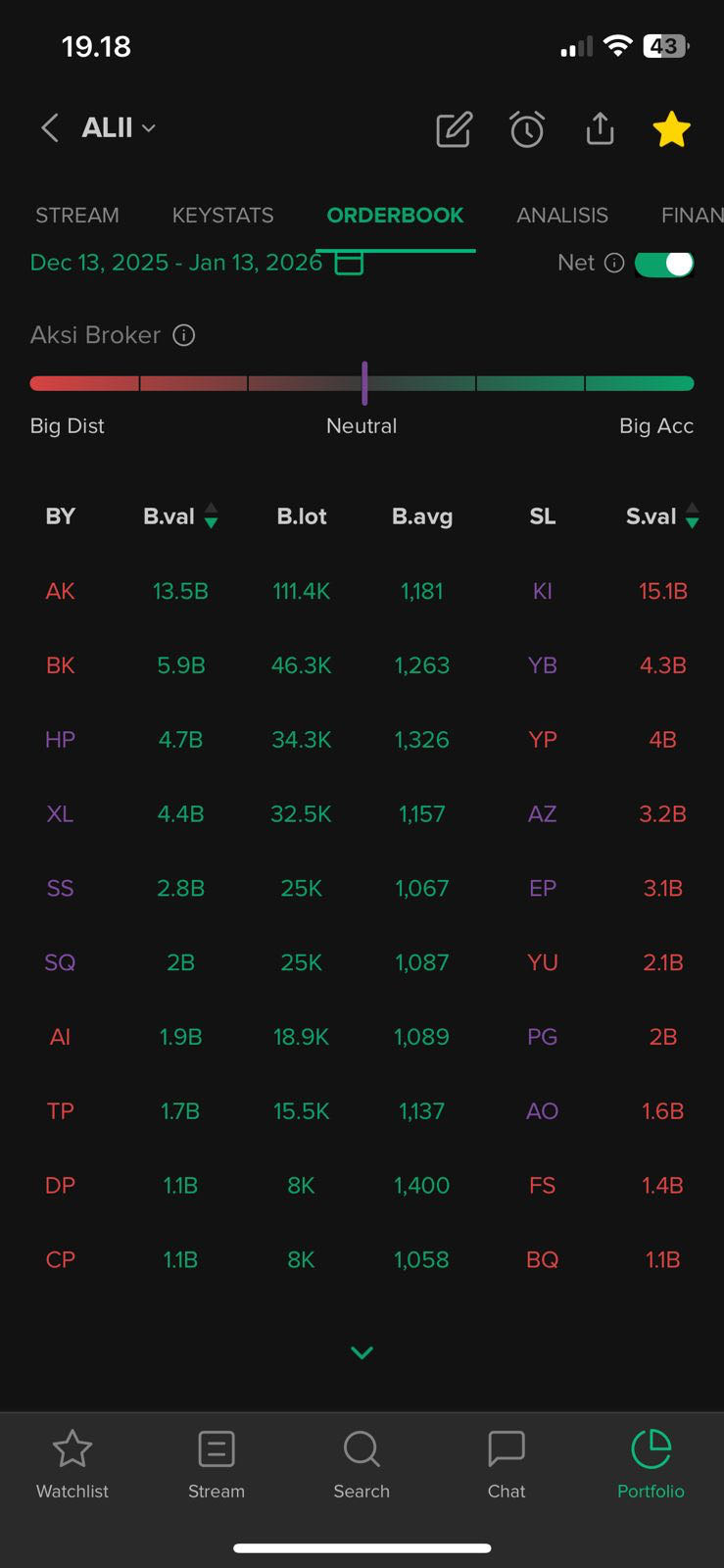Sort by S.val column
Image resolution: width=724 pixels, height=1568 pixels.
click(662, 516)
